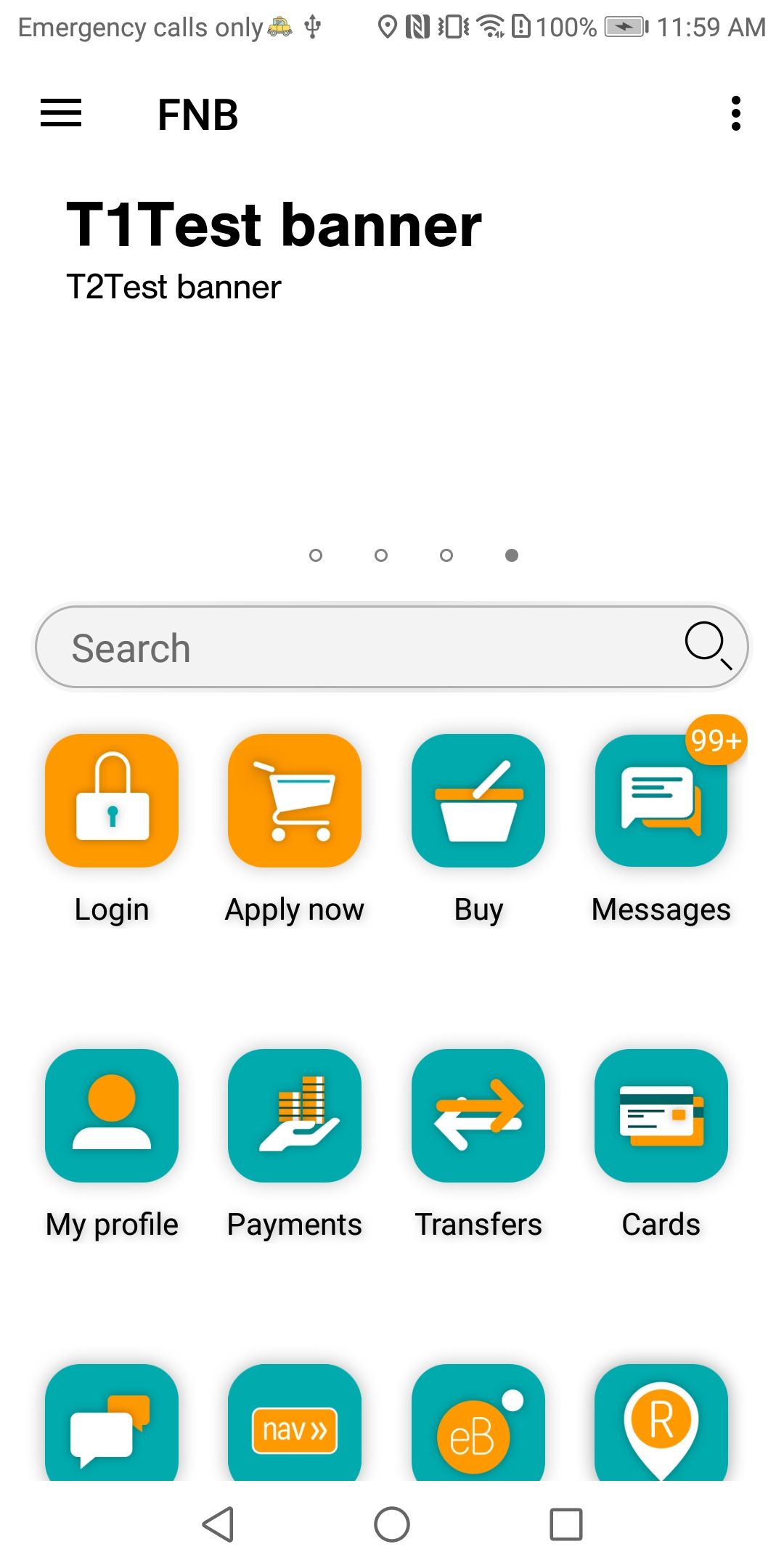Open the Login tile
This screenshot has height=1568, width=784.
[112, 801]
